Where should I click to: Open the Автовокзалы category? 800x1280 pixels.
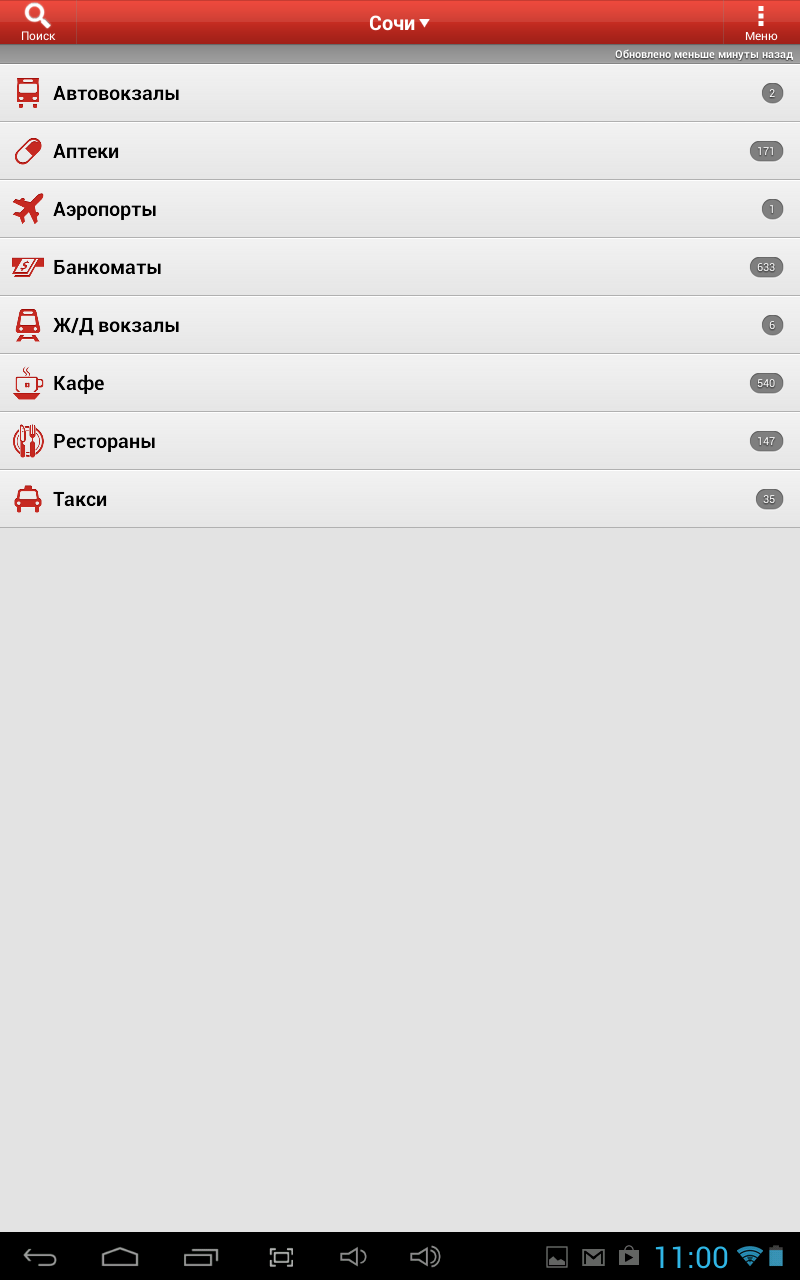pos(400,93)
